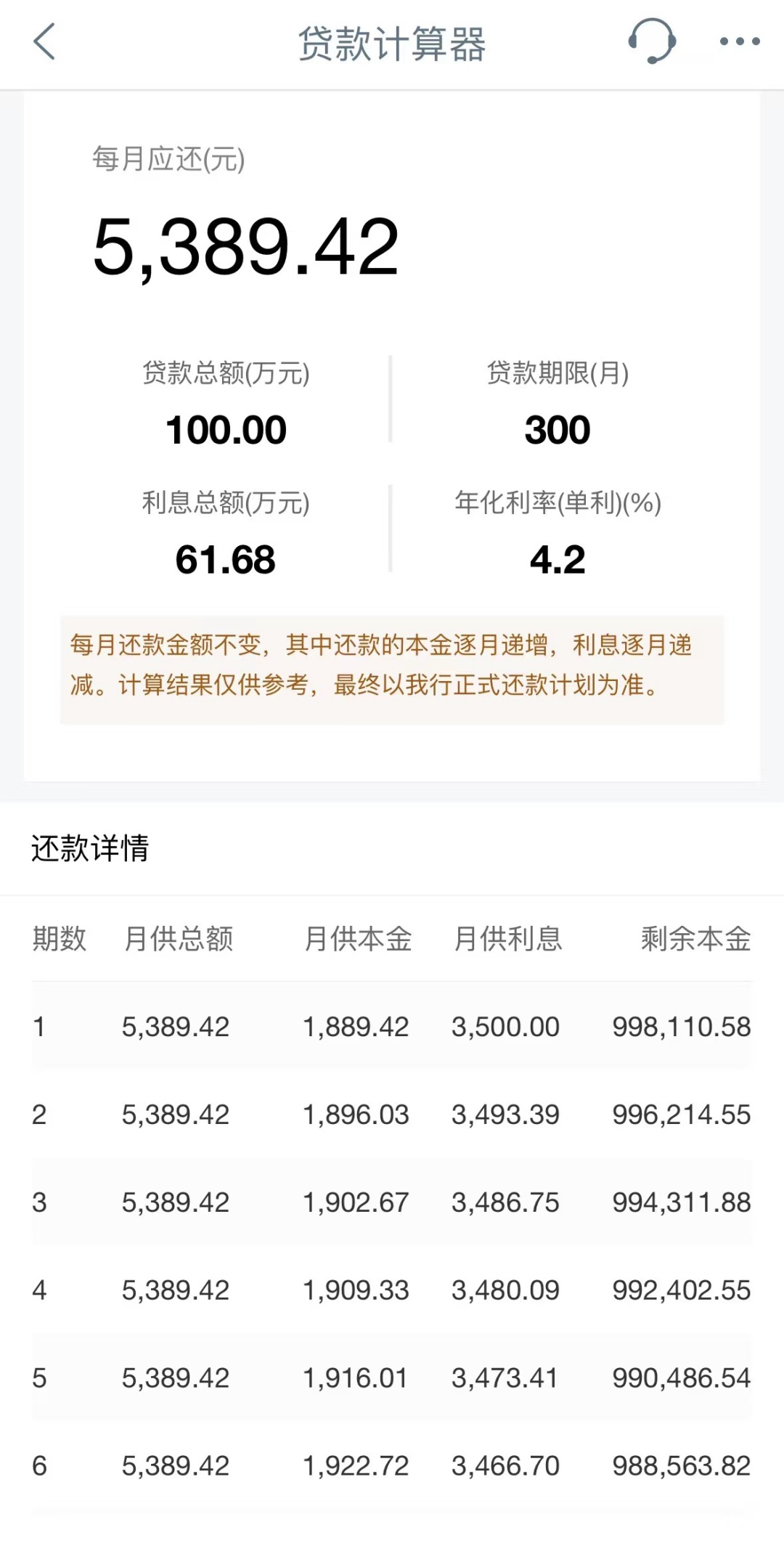Select the 期数 column header
The image size is (784, 1543).
click(x=57, y=938)
